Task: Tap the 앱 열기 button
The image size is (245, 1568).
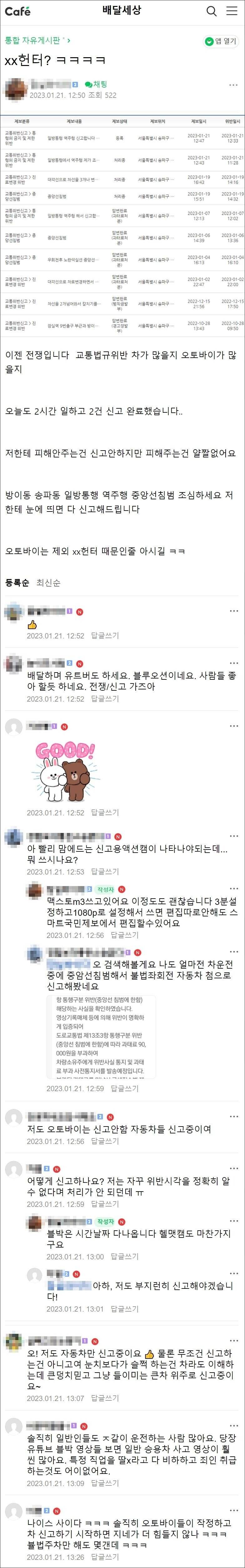Action: 220,41
